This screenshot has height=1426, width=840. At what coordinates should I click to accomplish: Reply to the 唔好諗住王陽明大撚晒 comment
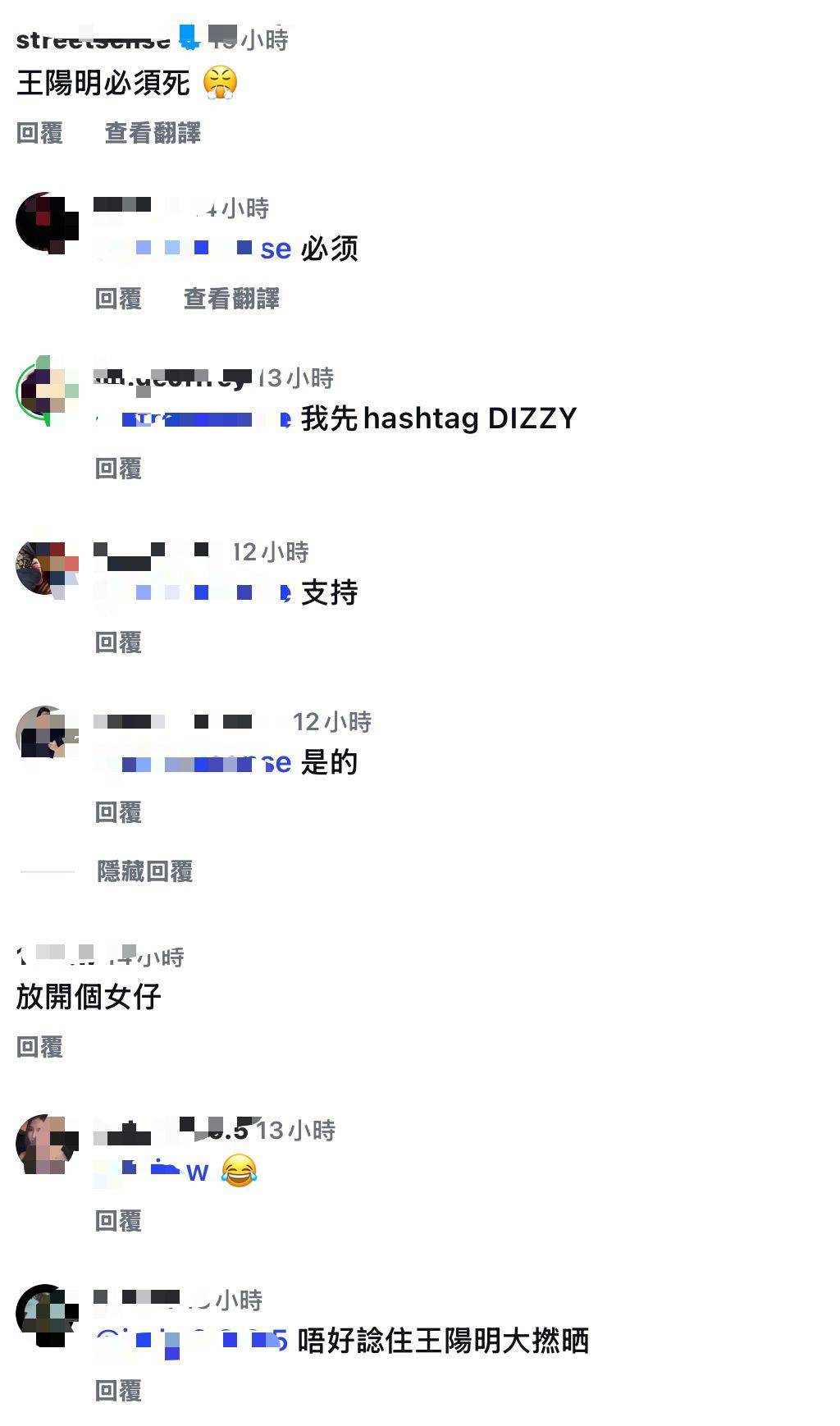(x=118, y=1391)
